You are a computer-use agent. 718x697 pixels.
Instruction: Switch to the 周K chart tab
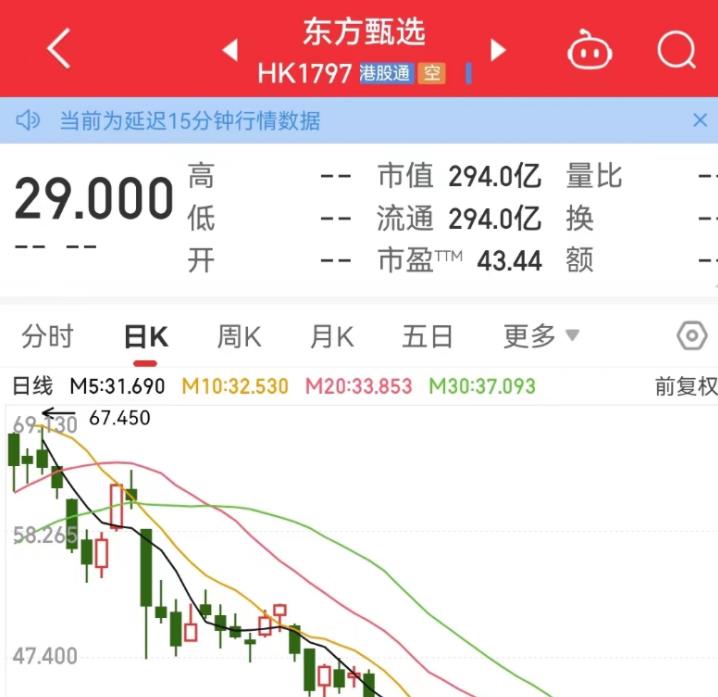pos(239,337)
